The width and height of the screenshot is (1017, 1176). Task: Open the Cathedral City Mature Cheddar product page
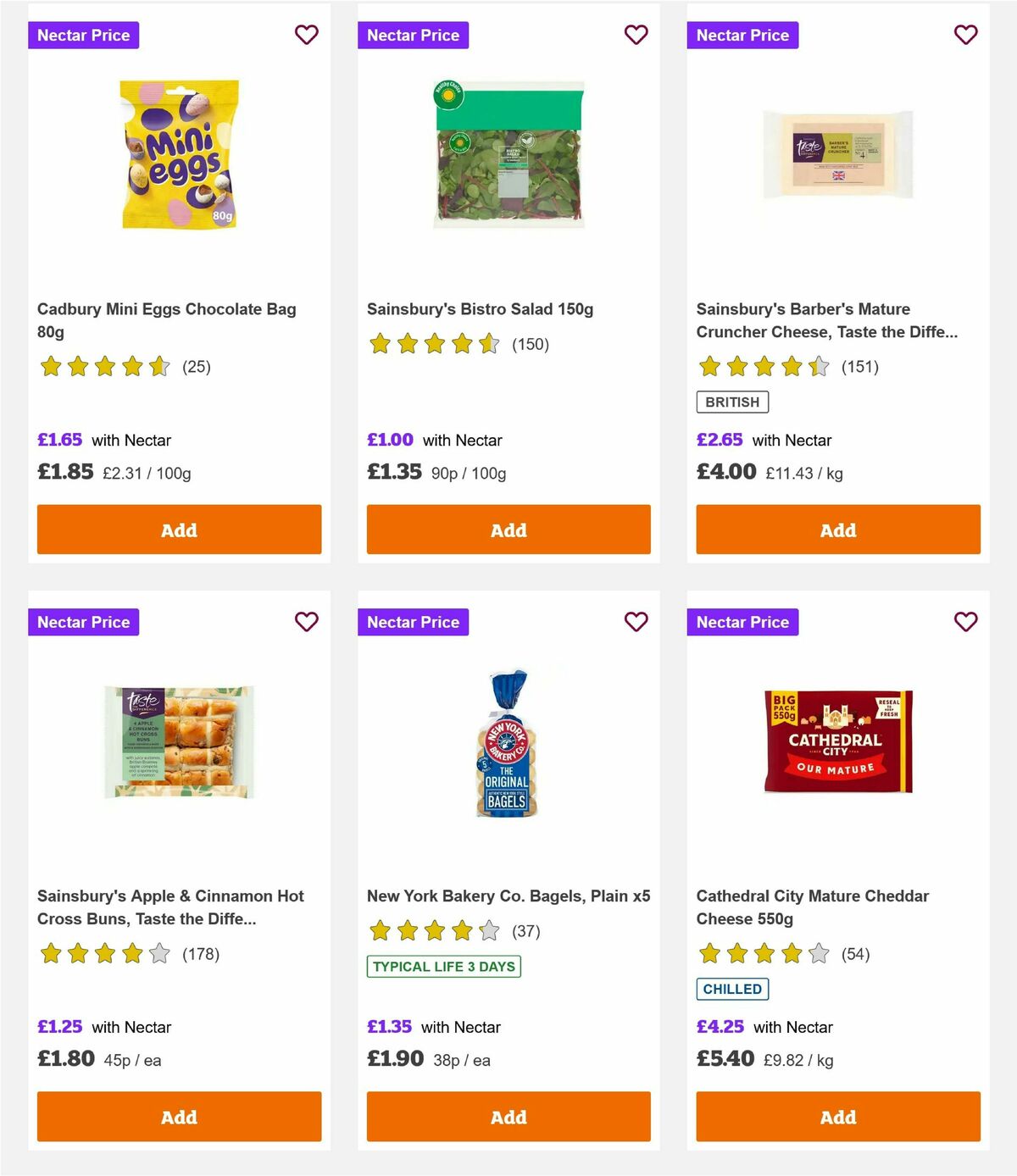tap(812, 907)
